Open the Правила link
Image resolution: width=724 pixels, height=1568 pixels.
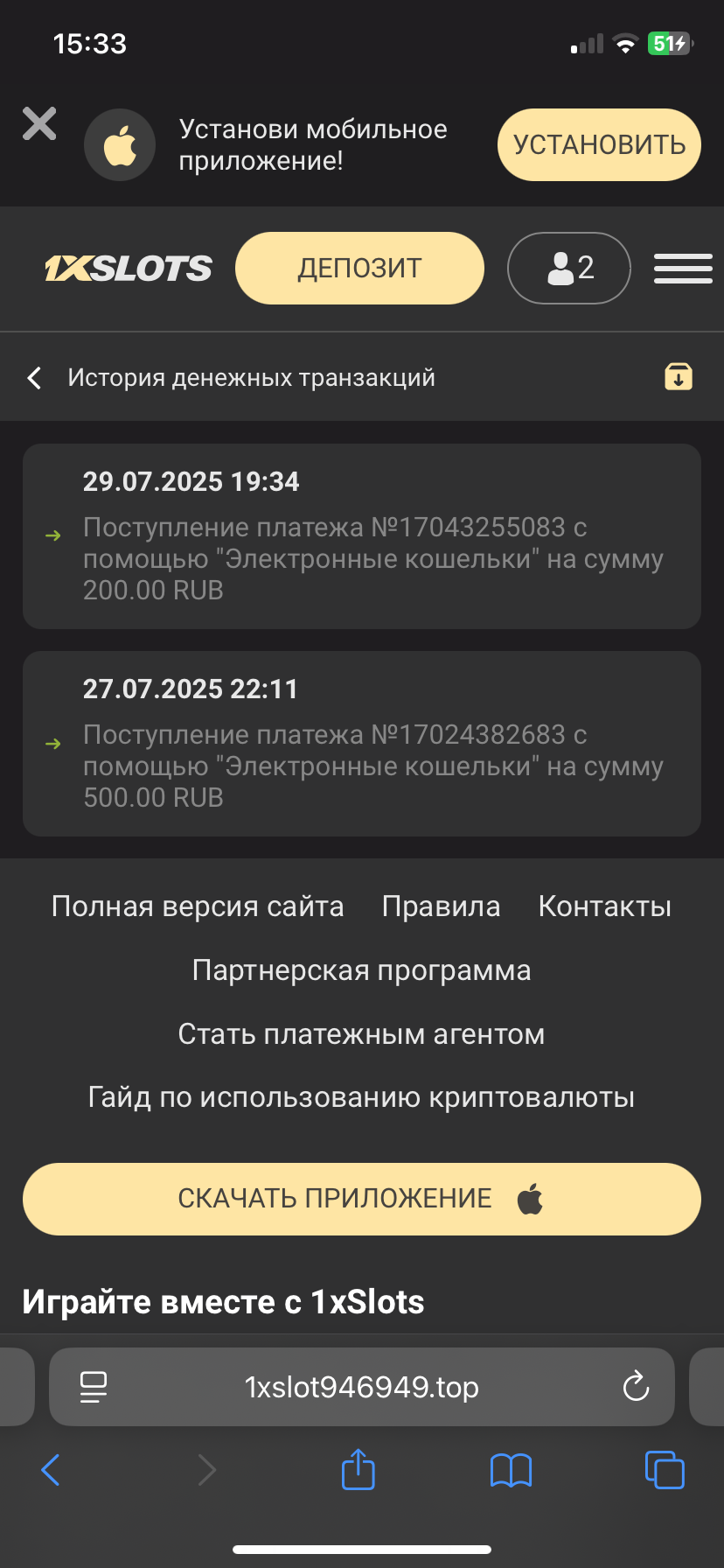click(441, 906)
